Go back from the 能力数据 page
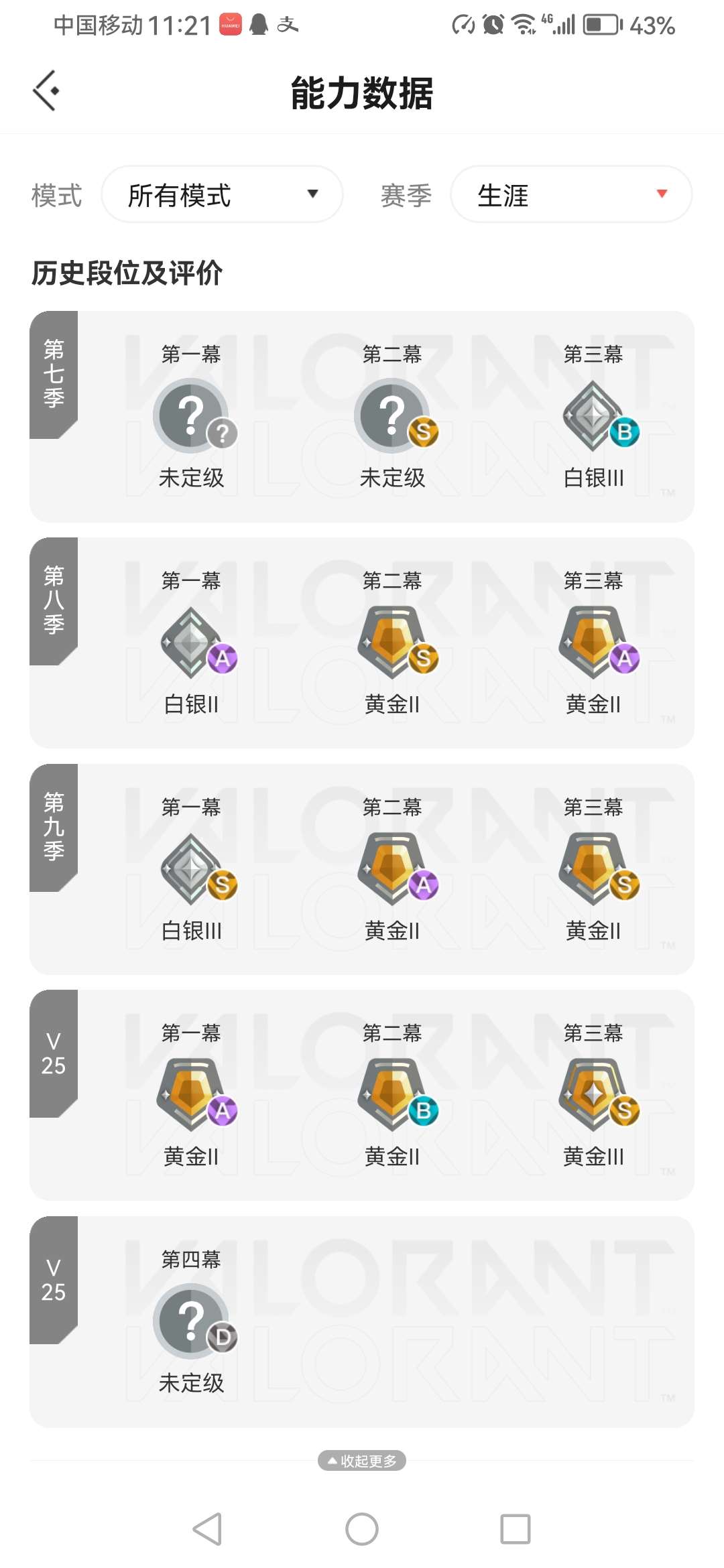 [x=46, y=90]
